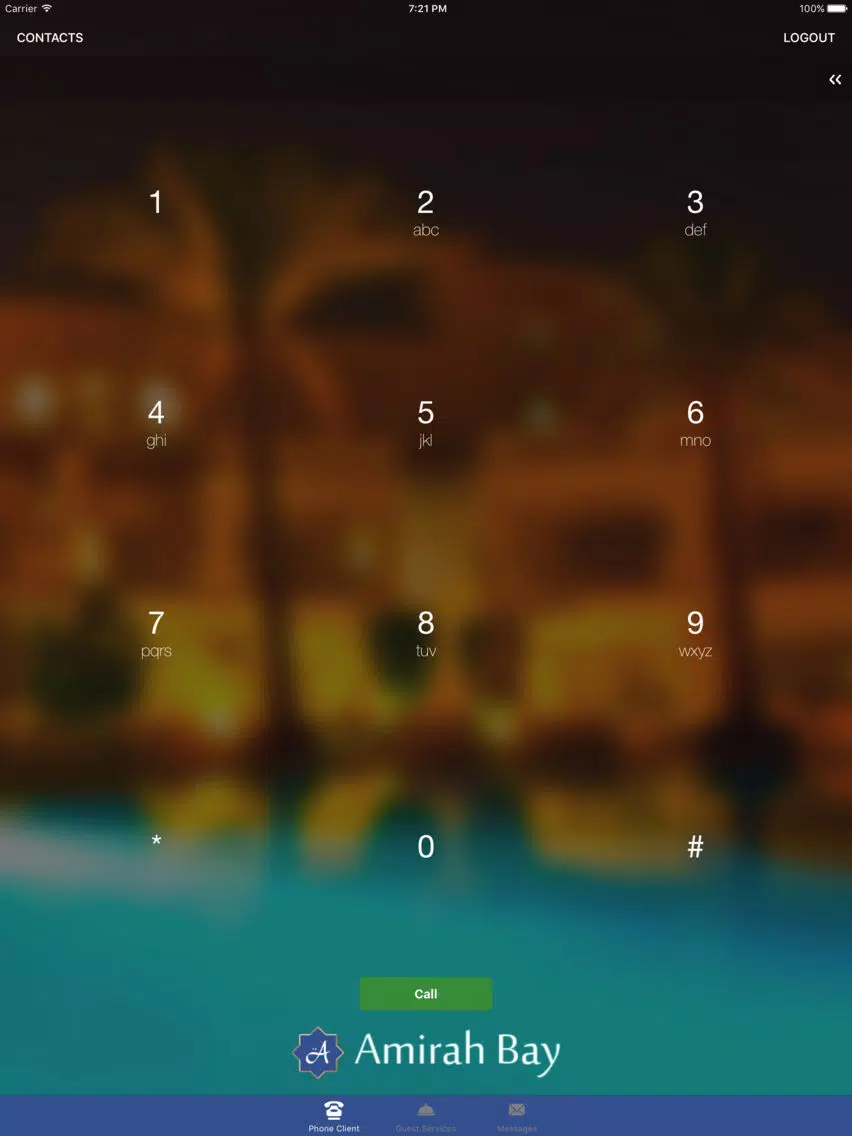Tap LOGOUT to sign out
The width and height of the screenshot is (852, 1136).
tap(808, 38)
